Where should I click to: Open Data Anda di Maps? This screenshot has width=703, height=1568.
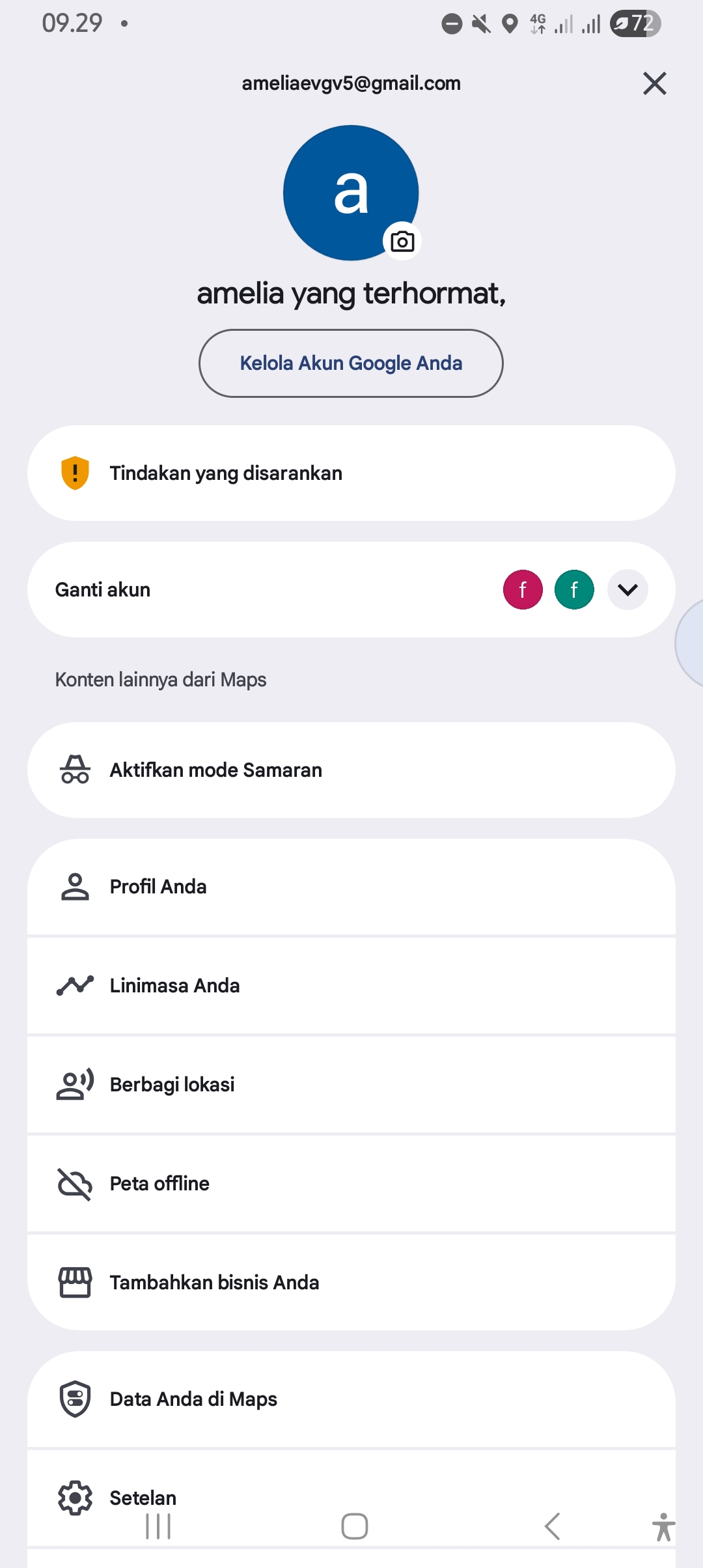[x=351, y=1399]
